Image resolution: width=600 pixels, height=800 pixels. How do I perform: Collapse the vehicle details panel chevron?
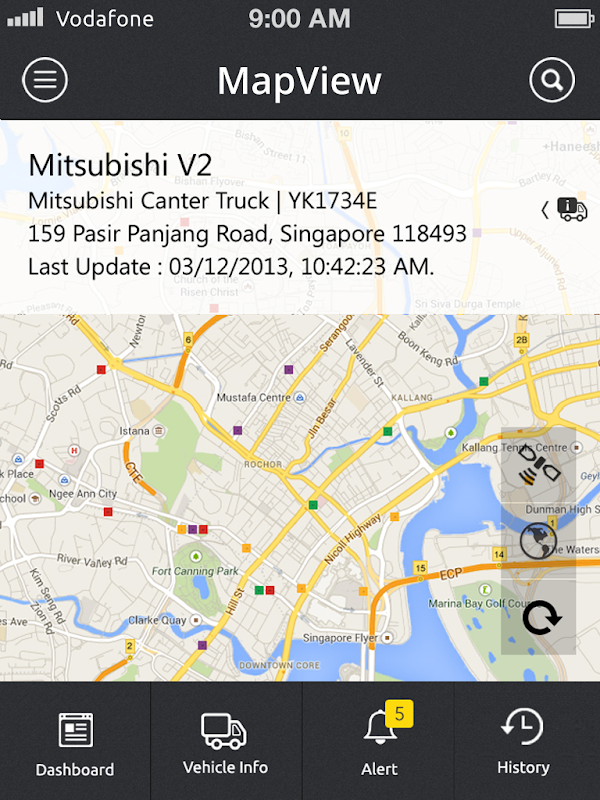(x=545, y=210)
